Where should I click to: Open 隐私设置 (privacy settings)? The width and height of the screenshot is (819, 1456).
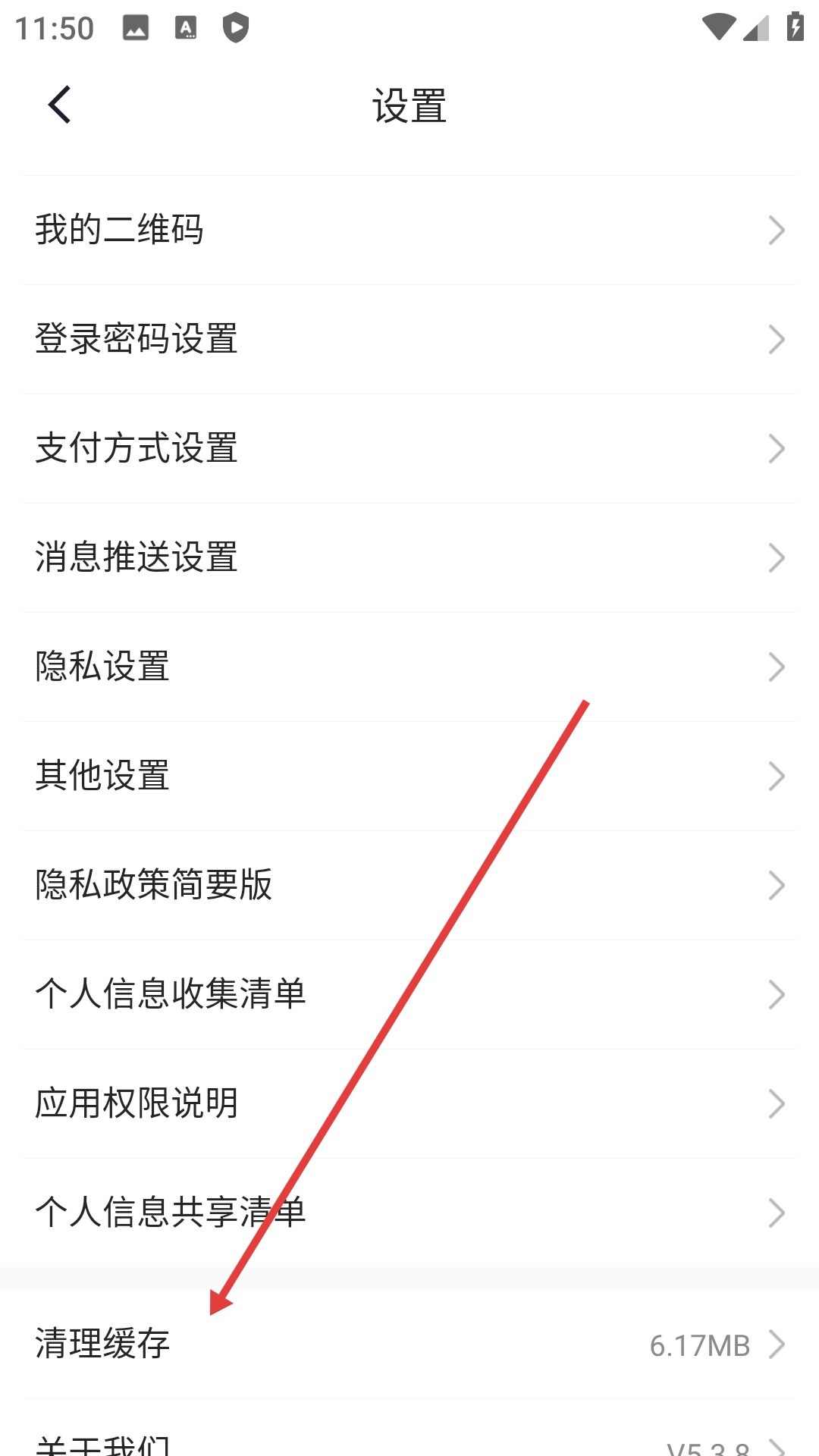click(x=409, y=667)
